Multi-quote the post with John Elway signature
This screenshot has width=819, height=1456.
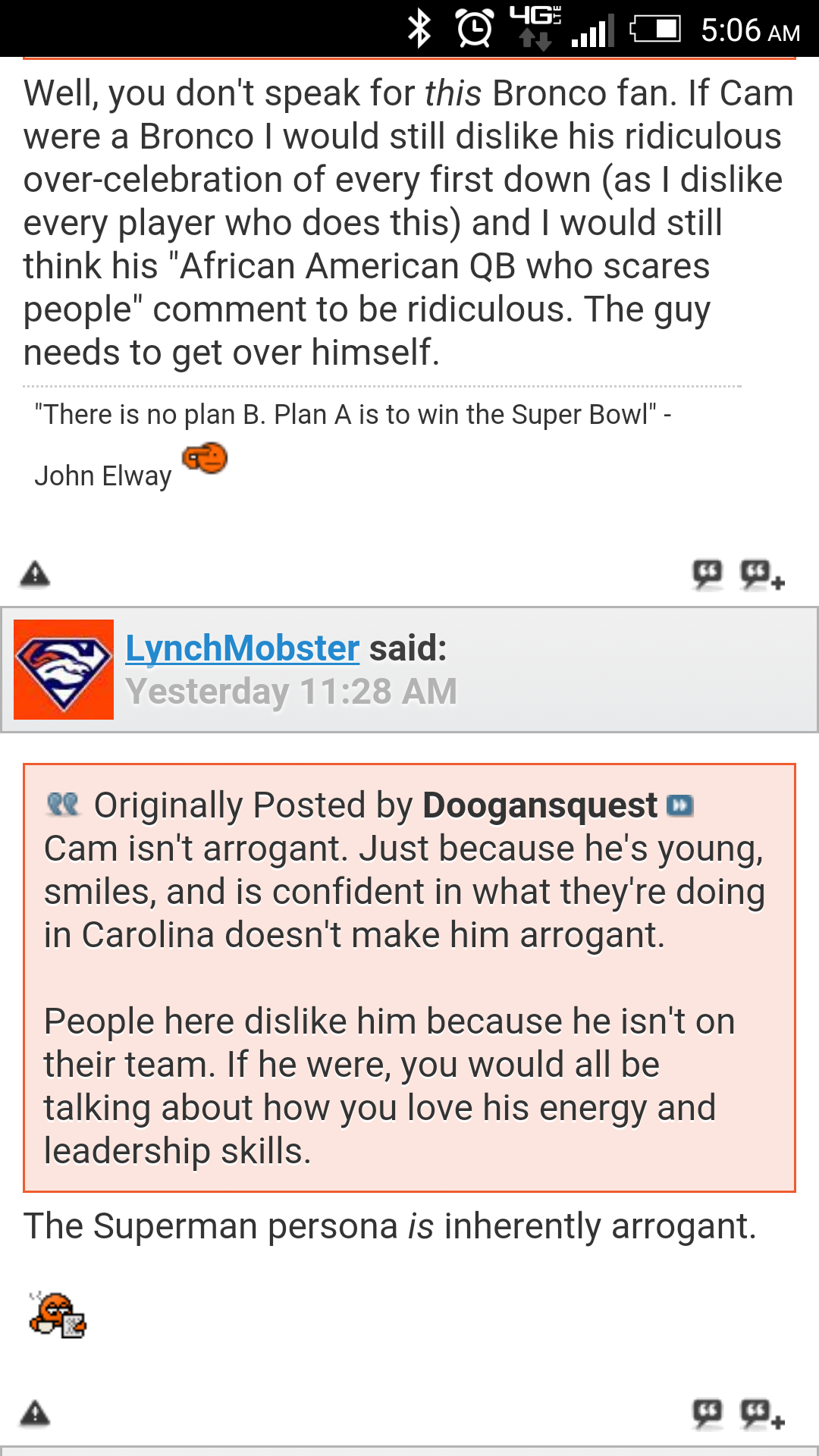pos(762,575)
